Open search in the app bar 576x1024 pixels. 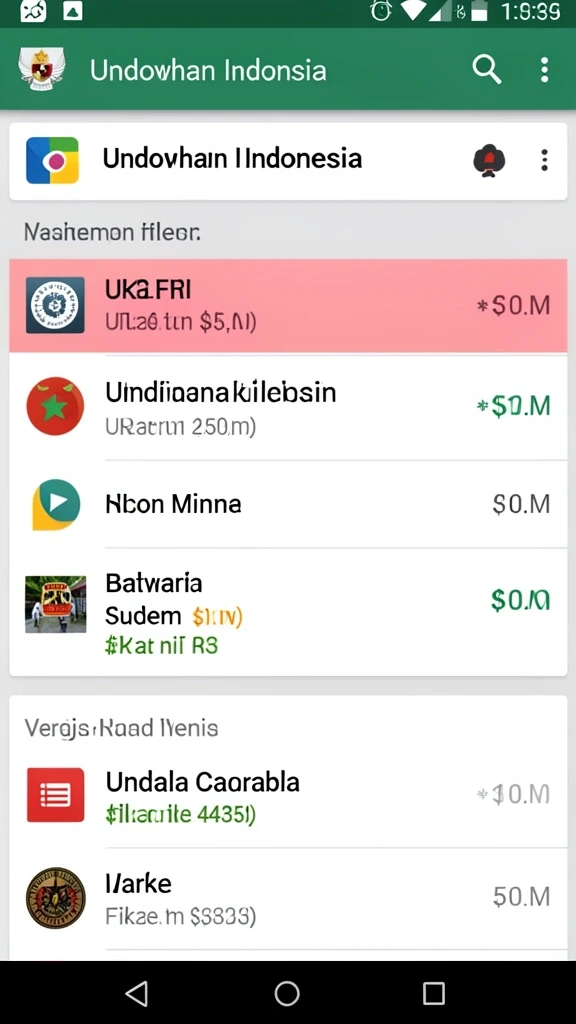(x=487, y=70)
